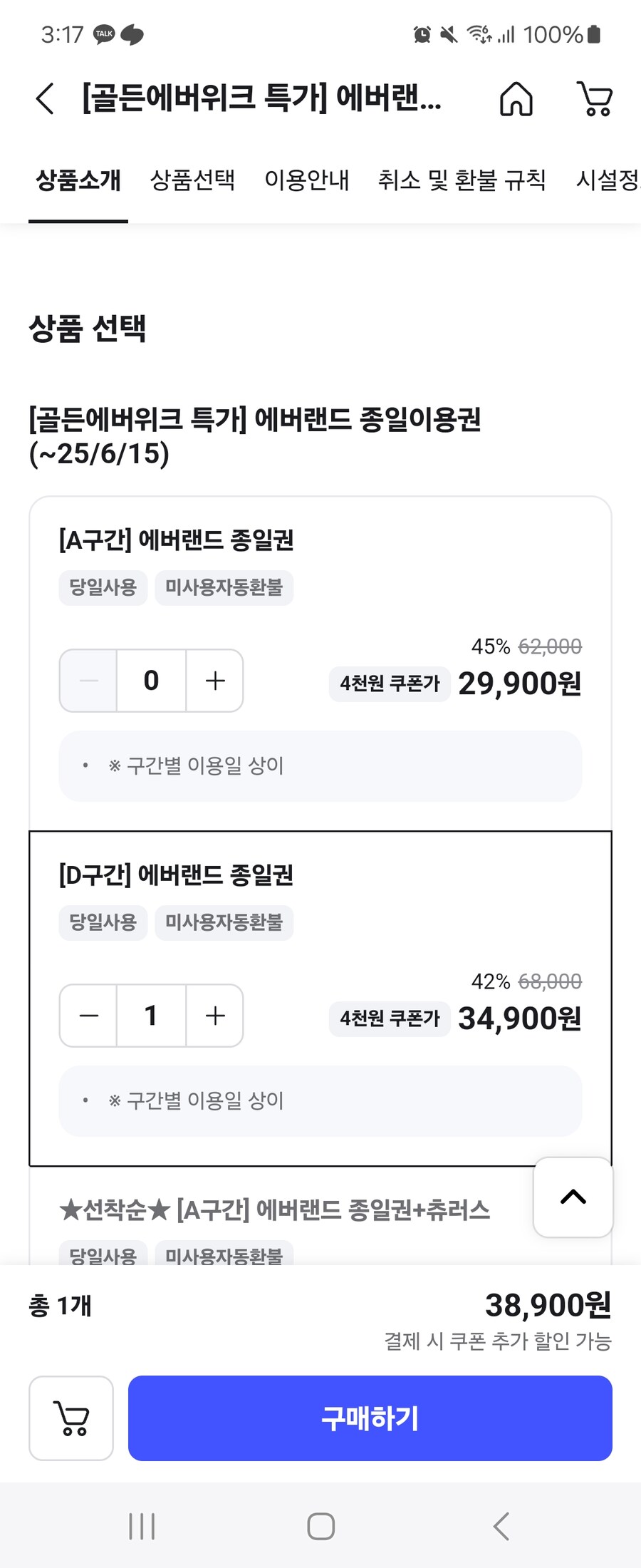
Task: Tap the battery indicator in the status bar
Action: pyautogui.click(x=593, y=33)
